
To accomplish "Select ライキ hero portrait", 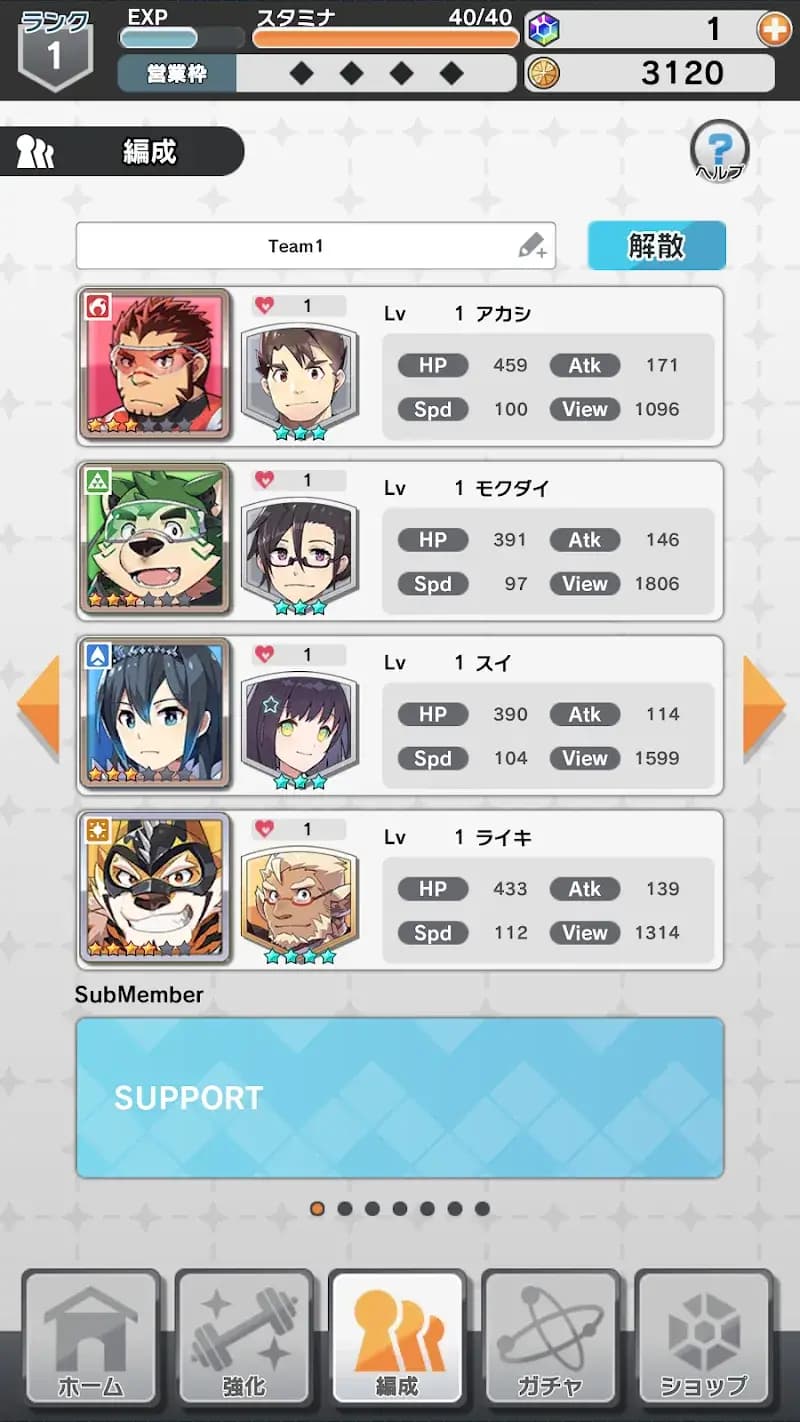I will (x=154, y=889).
